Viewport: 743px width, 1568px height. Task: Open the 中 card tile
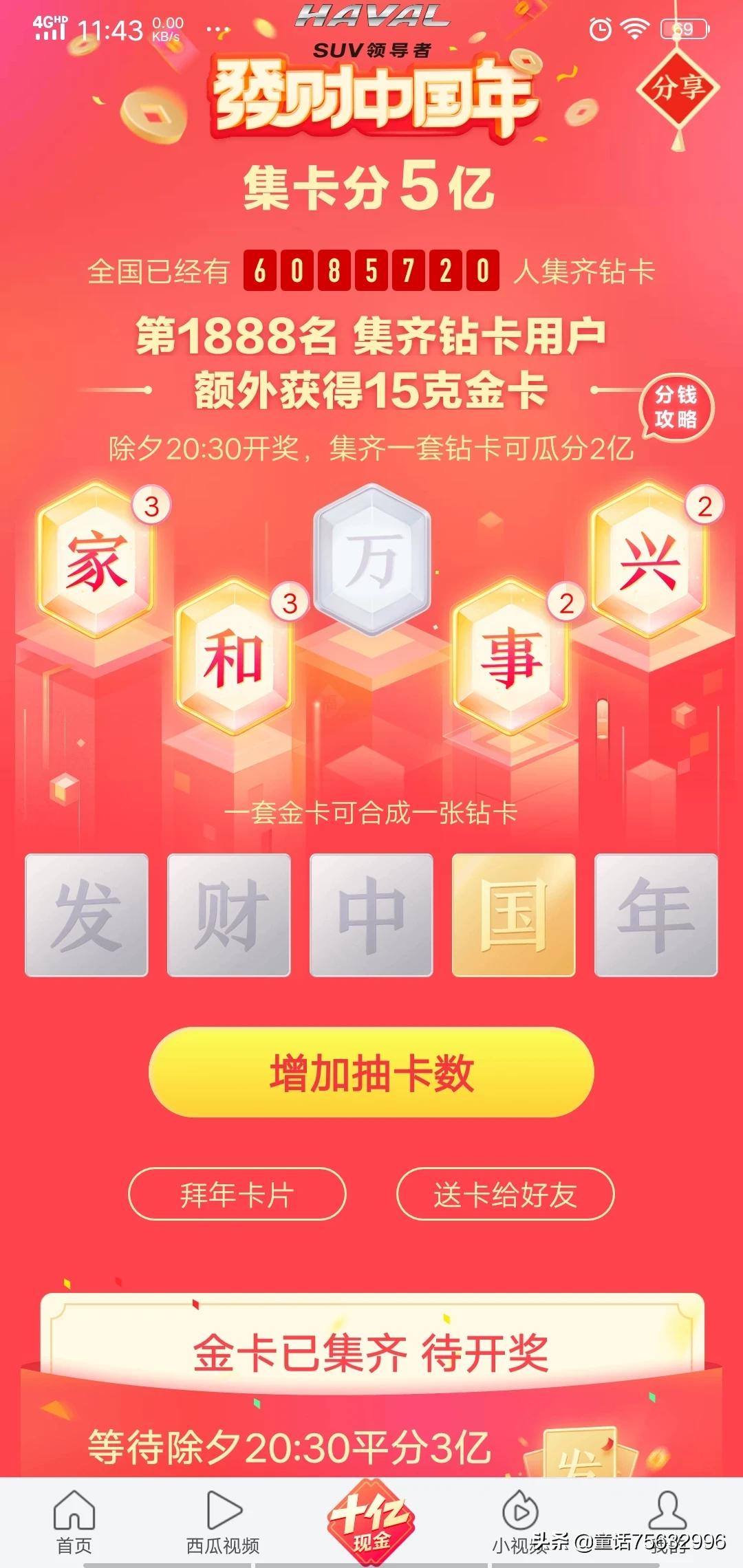(371, 915)
